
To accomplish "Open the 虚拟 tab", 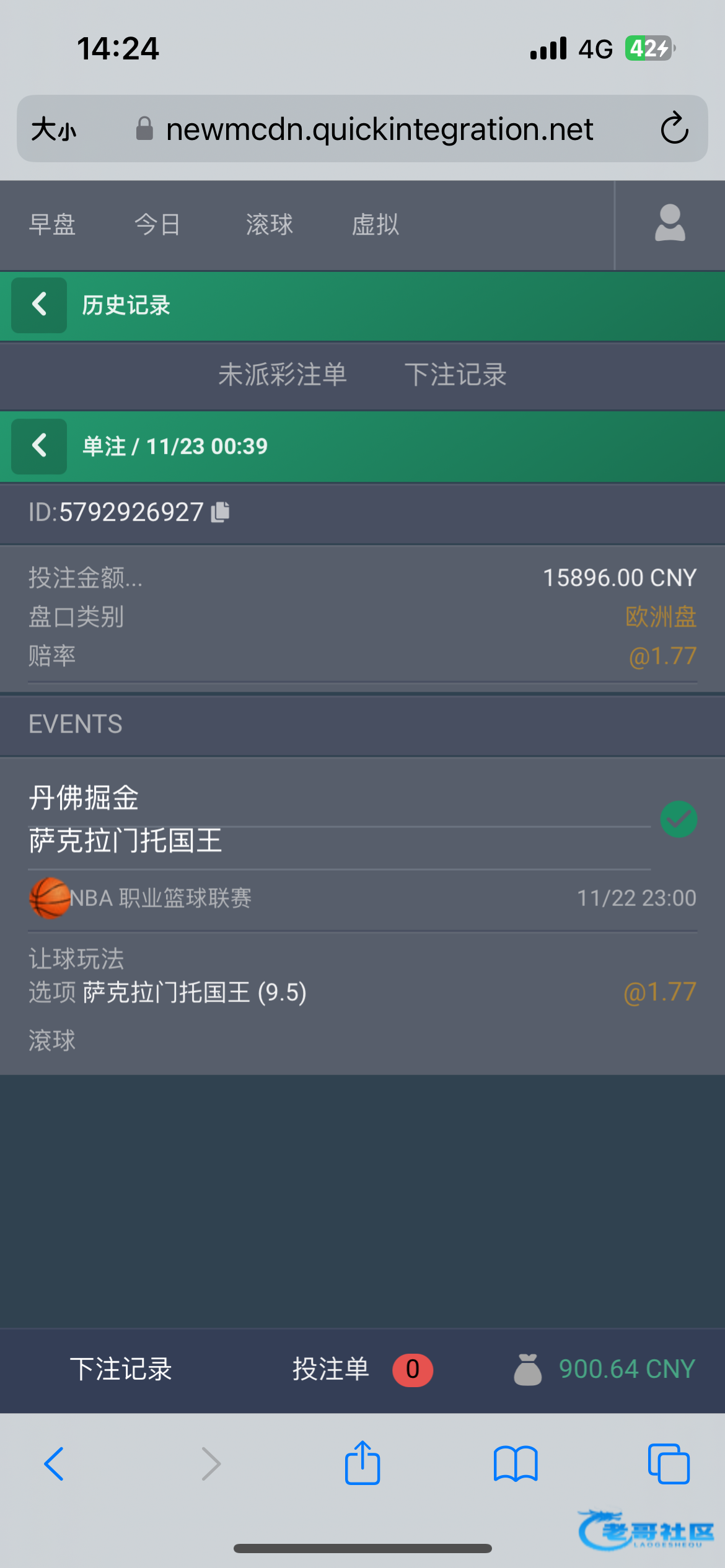I will click(376, 224).
